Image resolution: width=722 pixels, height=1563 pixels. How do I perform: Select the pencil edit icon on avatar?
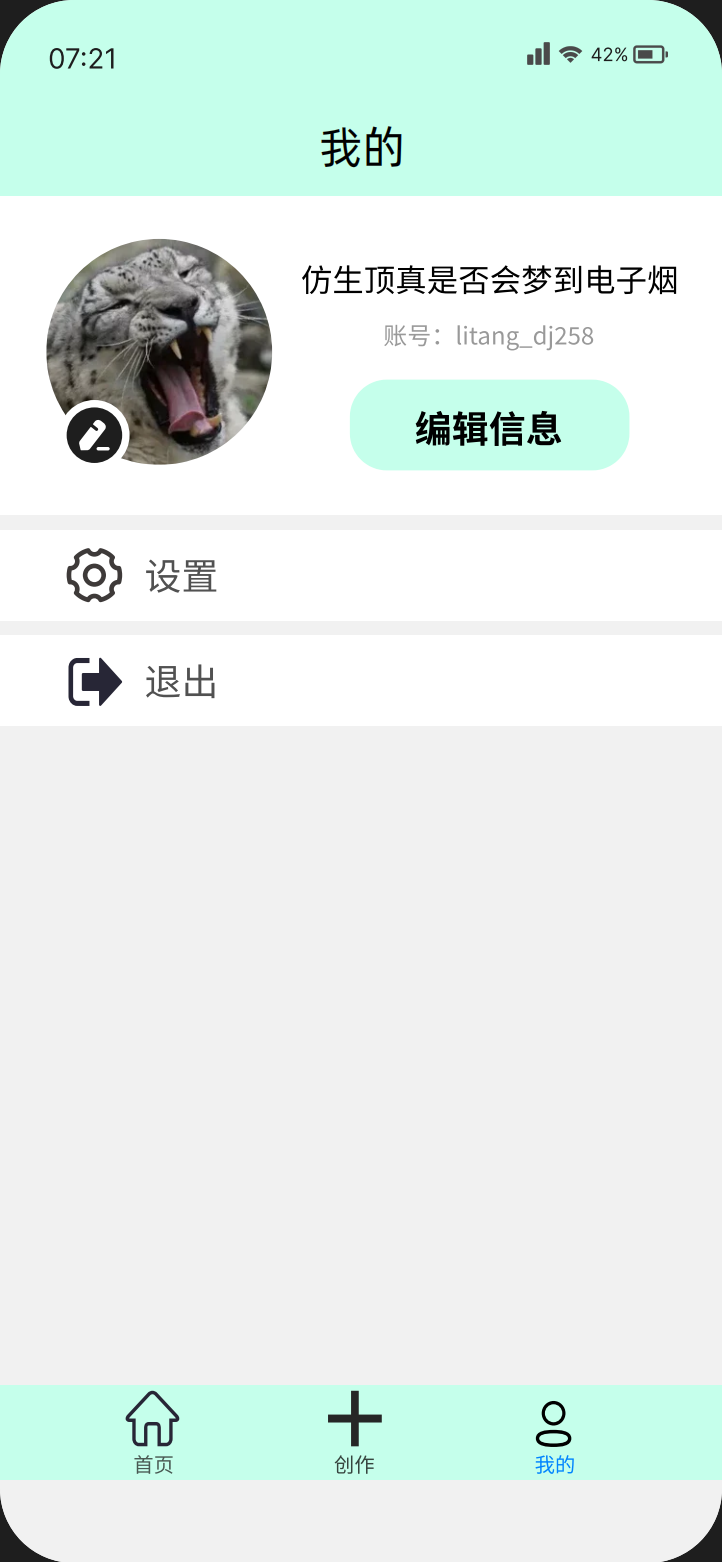tap(94, 434)
